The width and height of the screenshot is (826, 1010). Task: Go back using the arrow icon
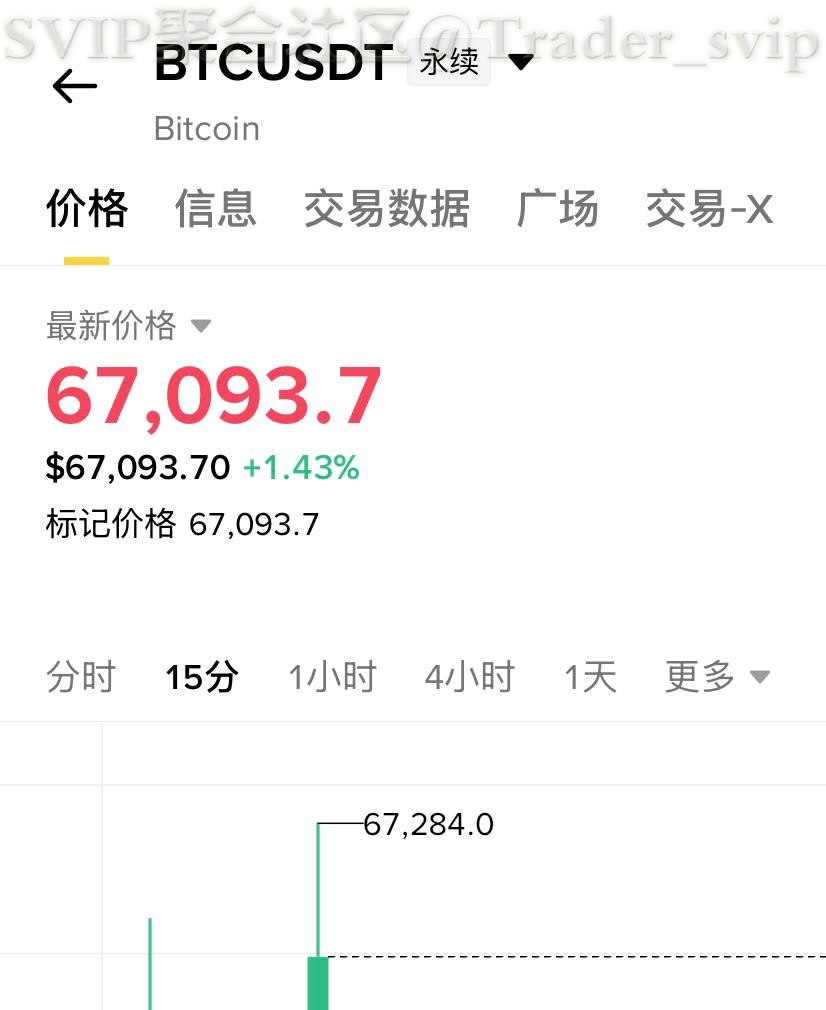point(75,87)
